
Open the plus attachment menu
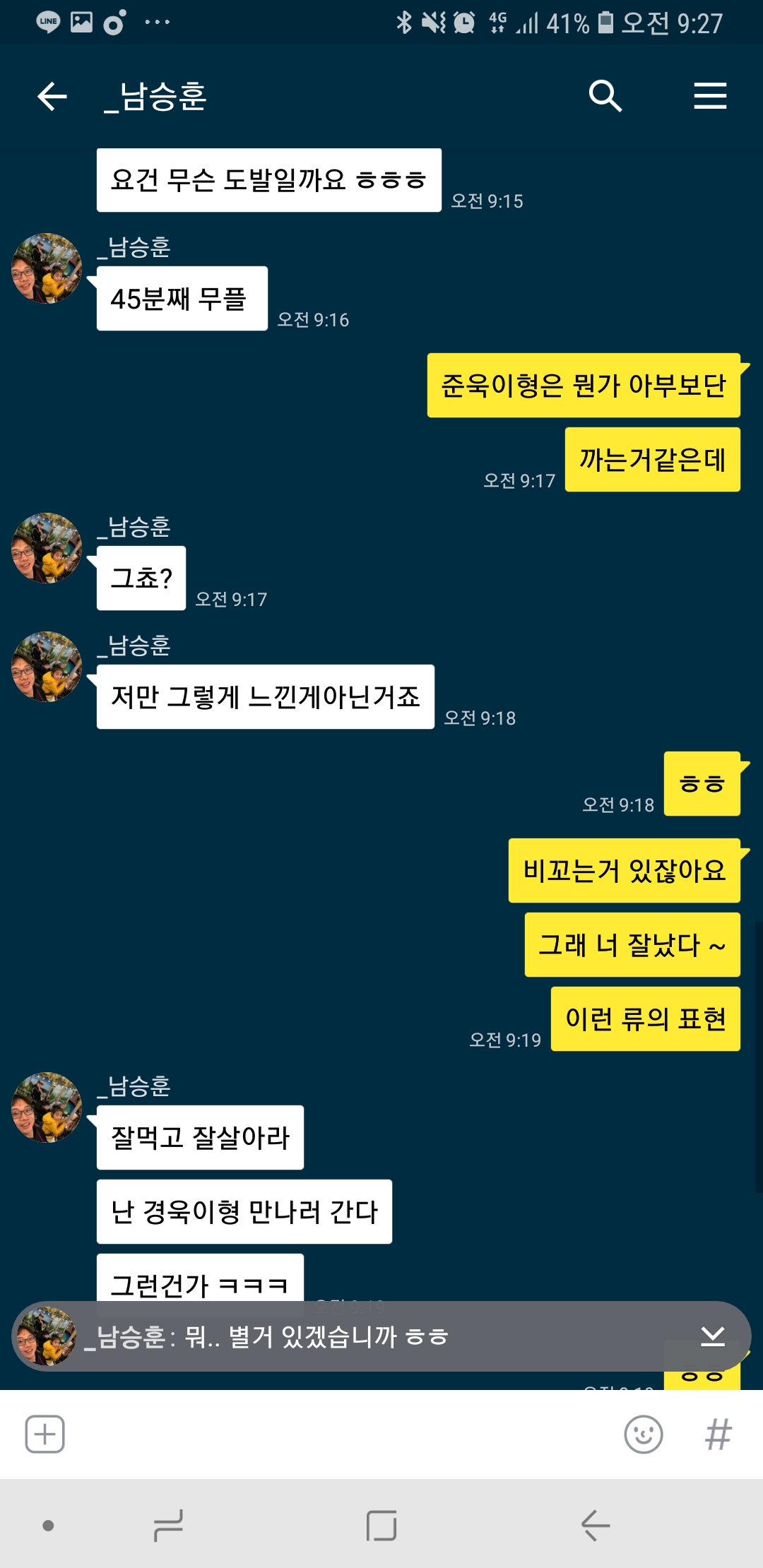(45, 1435)
